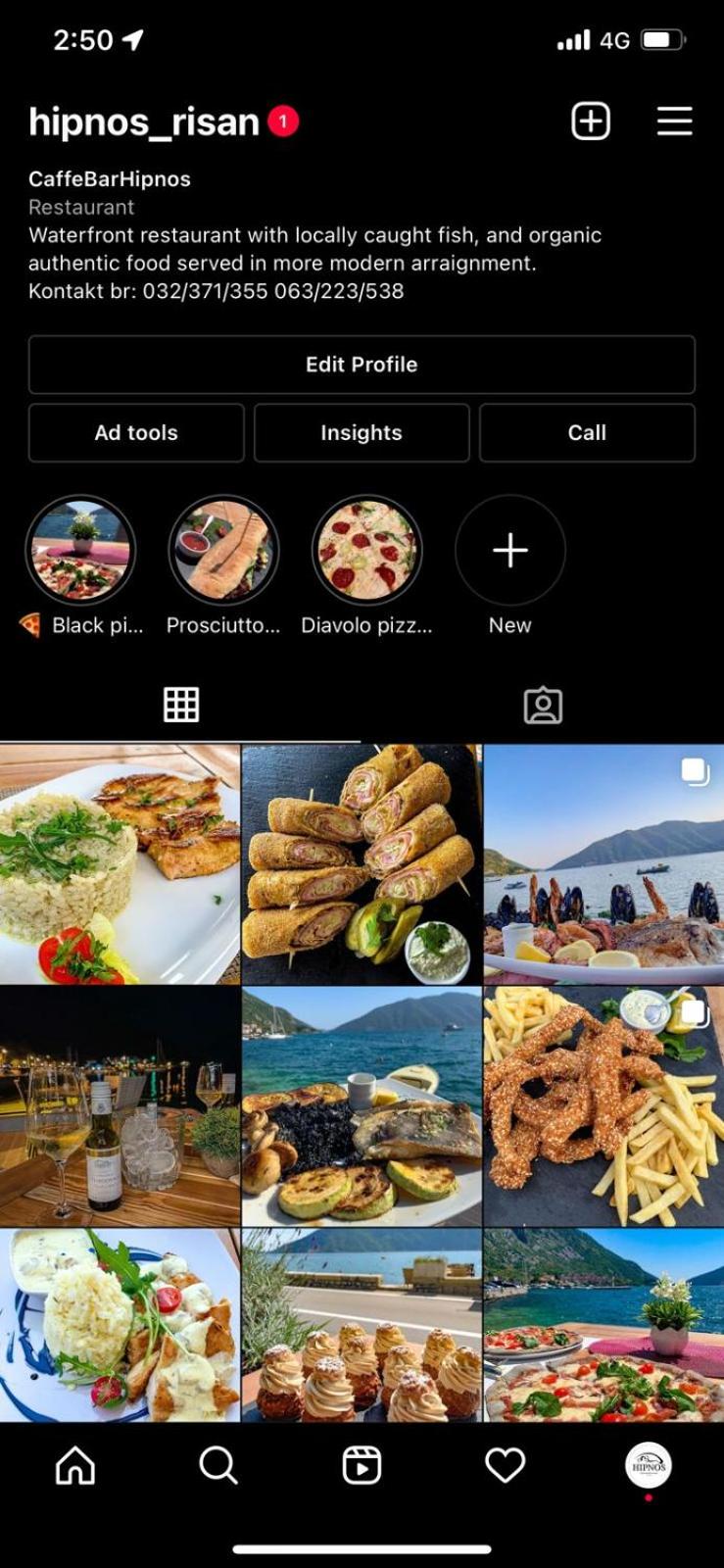724x1568 pixels.
Task: Open the create new post plus icon
Action: tap(591, 122)
